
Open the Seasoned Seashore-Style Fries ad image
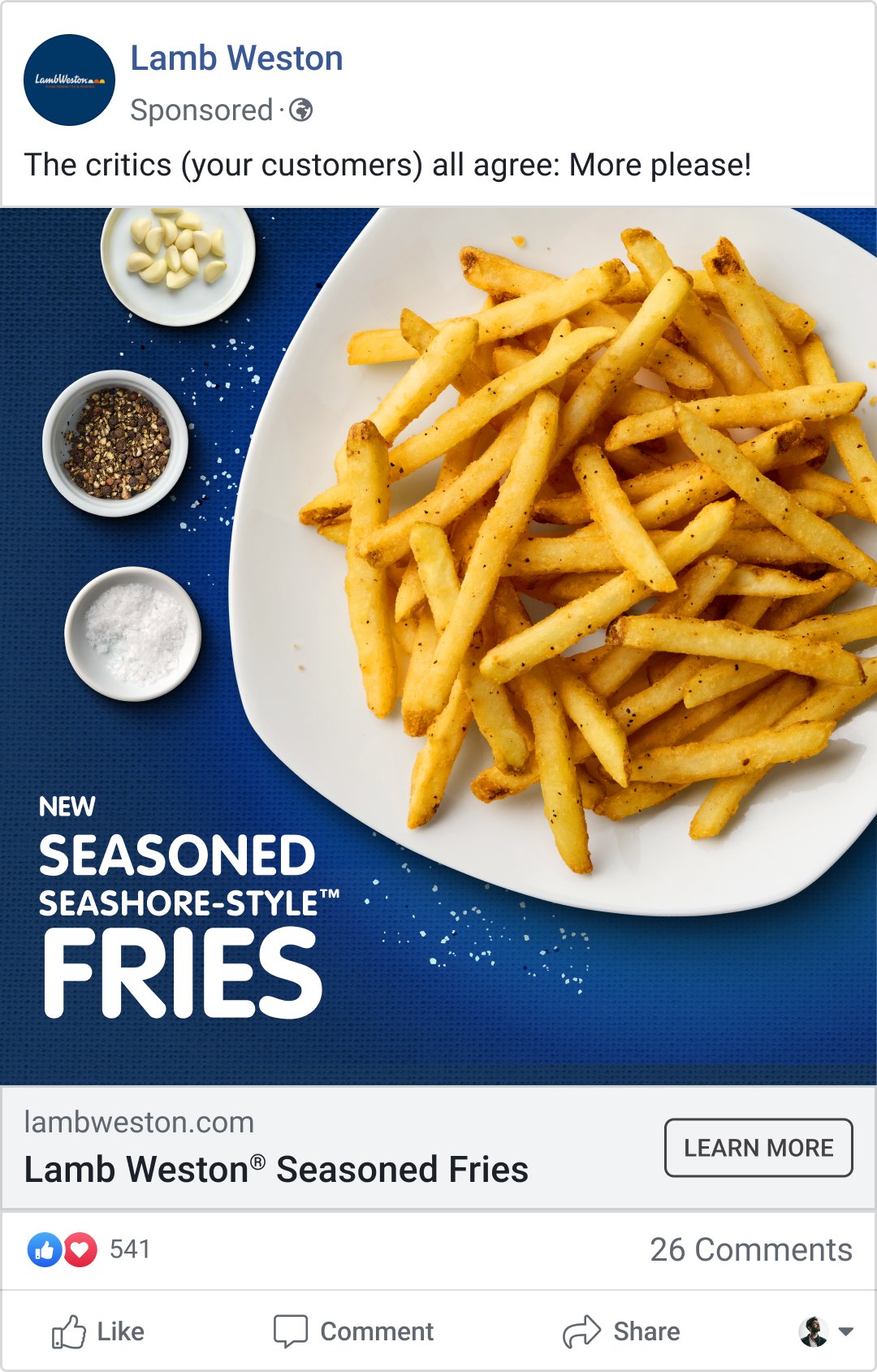tap(438, 646)
